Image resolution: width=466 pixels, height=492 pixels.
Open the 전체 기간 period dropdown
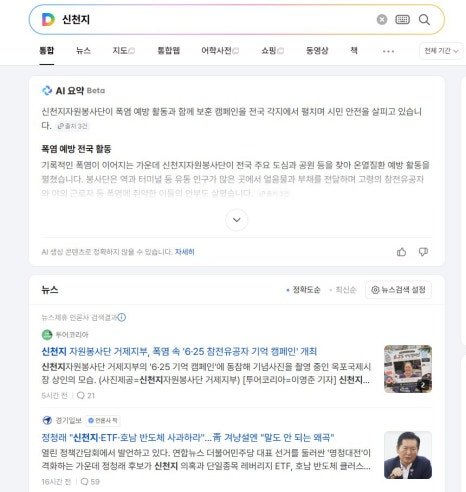(441, 51)
